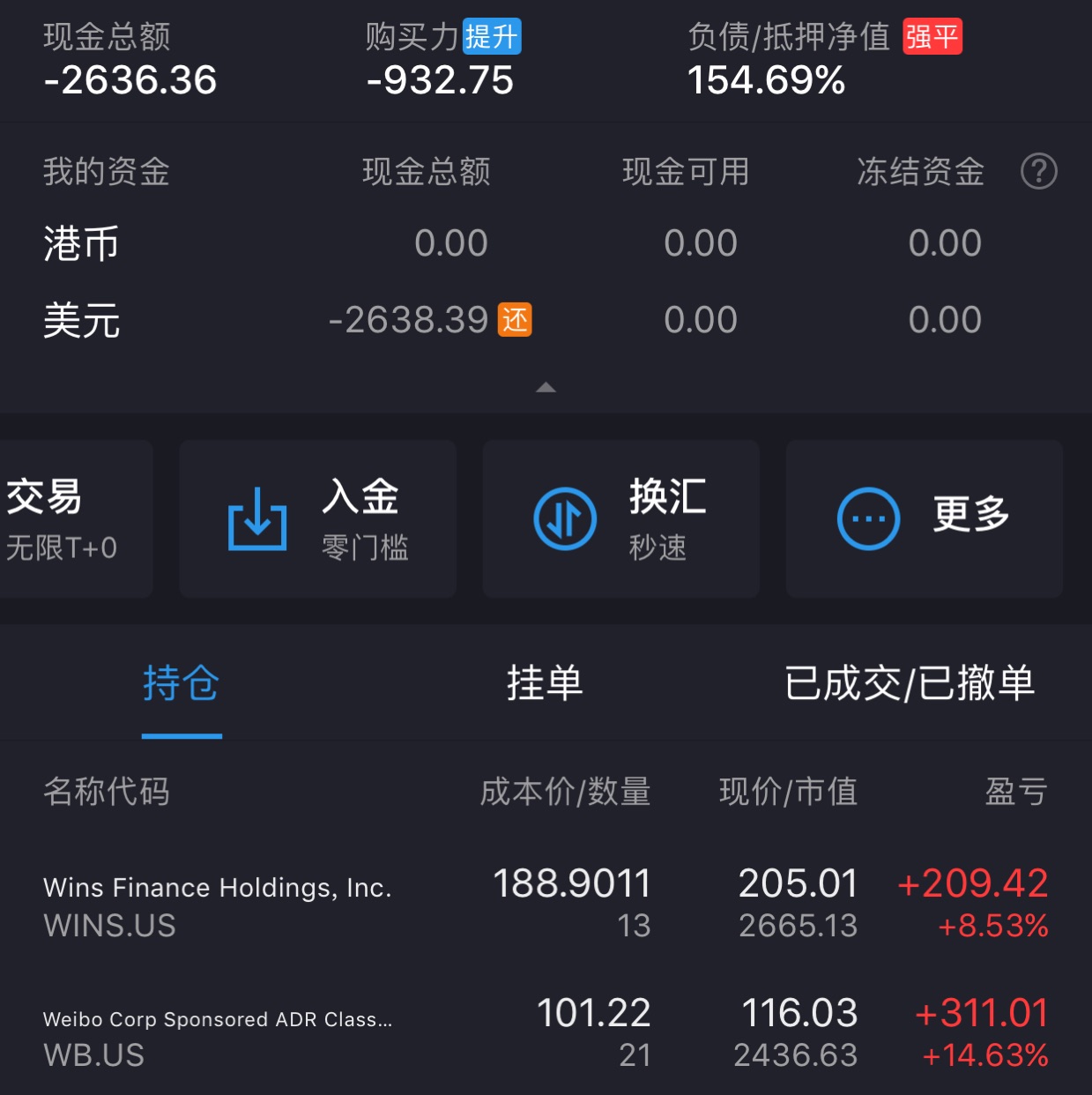The height and width of the screenshot is (1095, 1092).
Task: Tap the 提升 badge next to 购买力
Action: pos(492,37)
